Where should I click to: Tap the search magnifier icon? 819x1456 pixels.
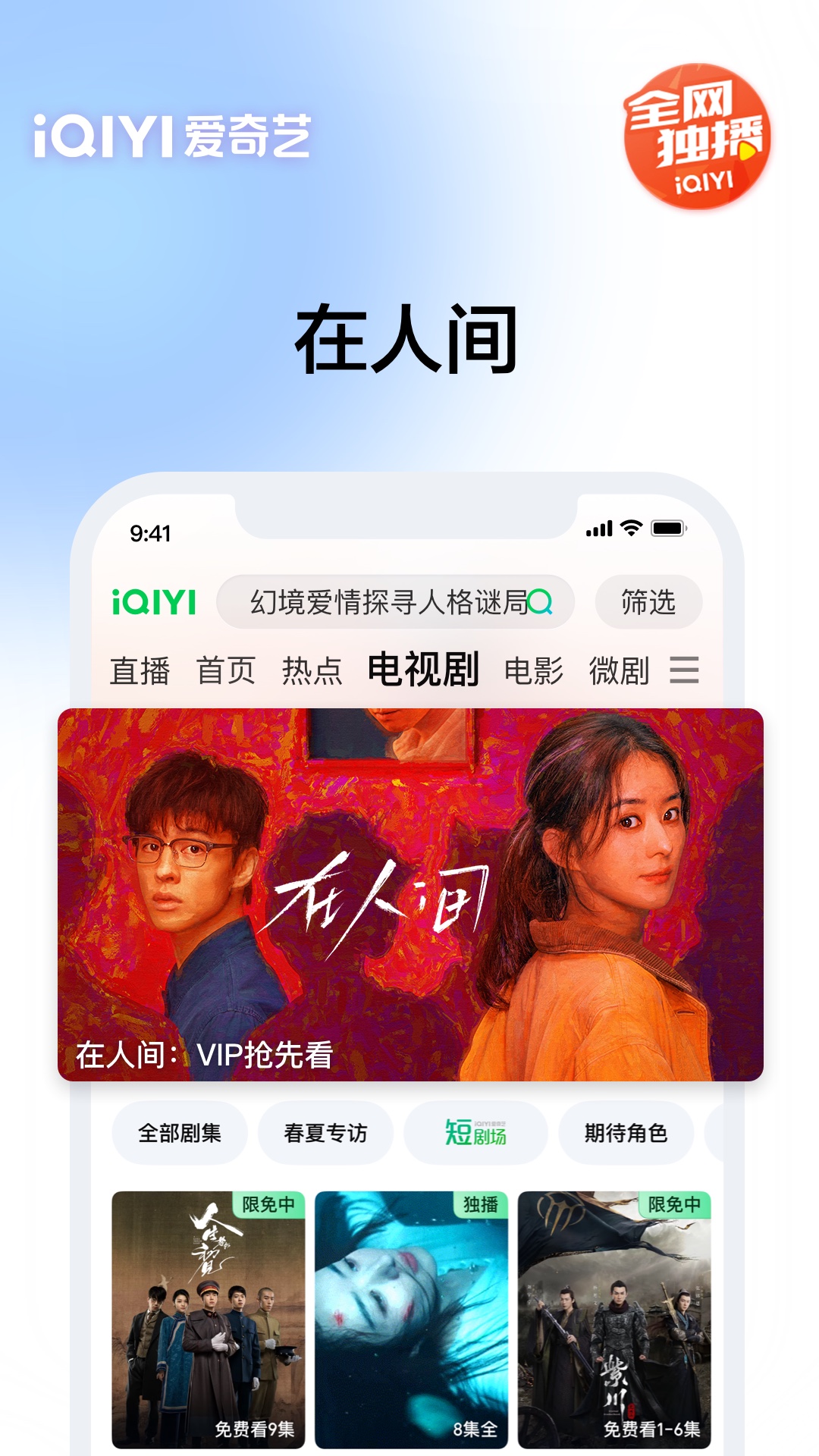pos(541,603)
